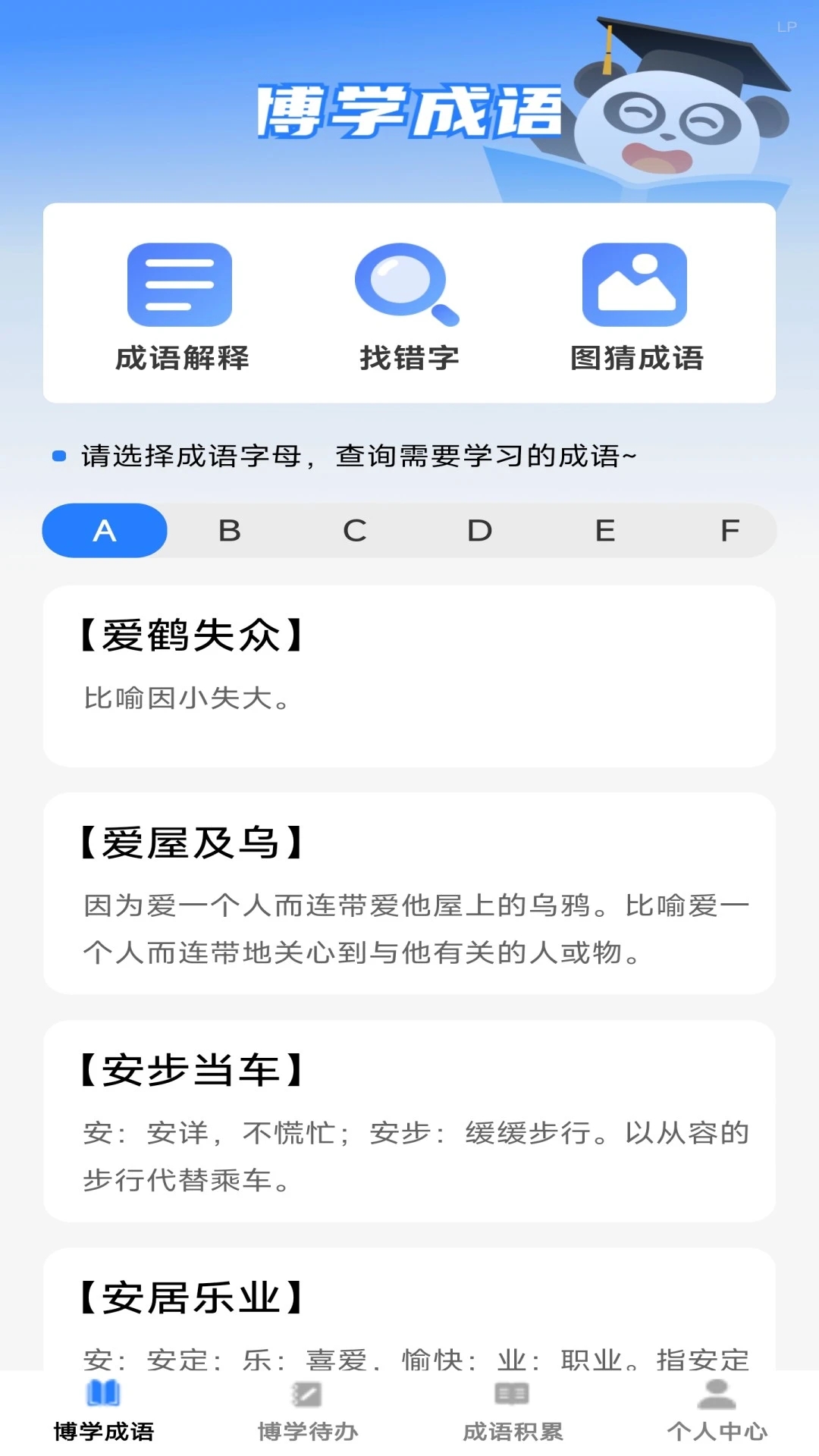Open the 个人中心 tab
The width and height of the screenshot is (819, 1456).
click(717, 1414)
